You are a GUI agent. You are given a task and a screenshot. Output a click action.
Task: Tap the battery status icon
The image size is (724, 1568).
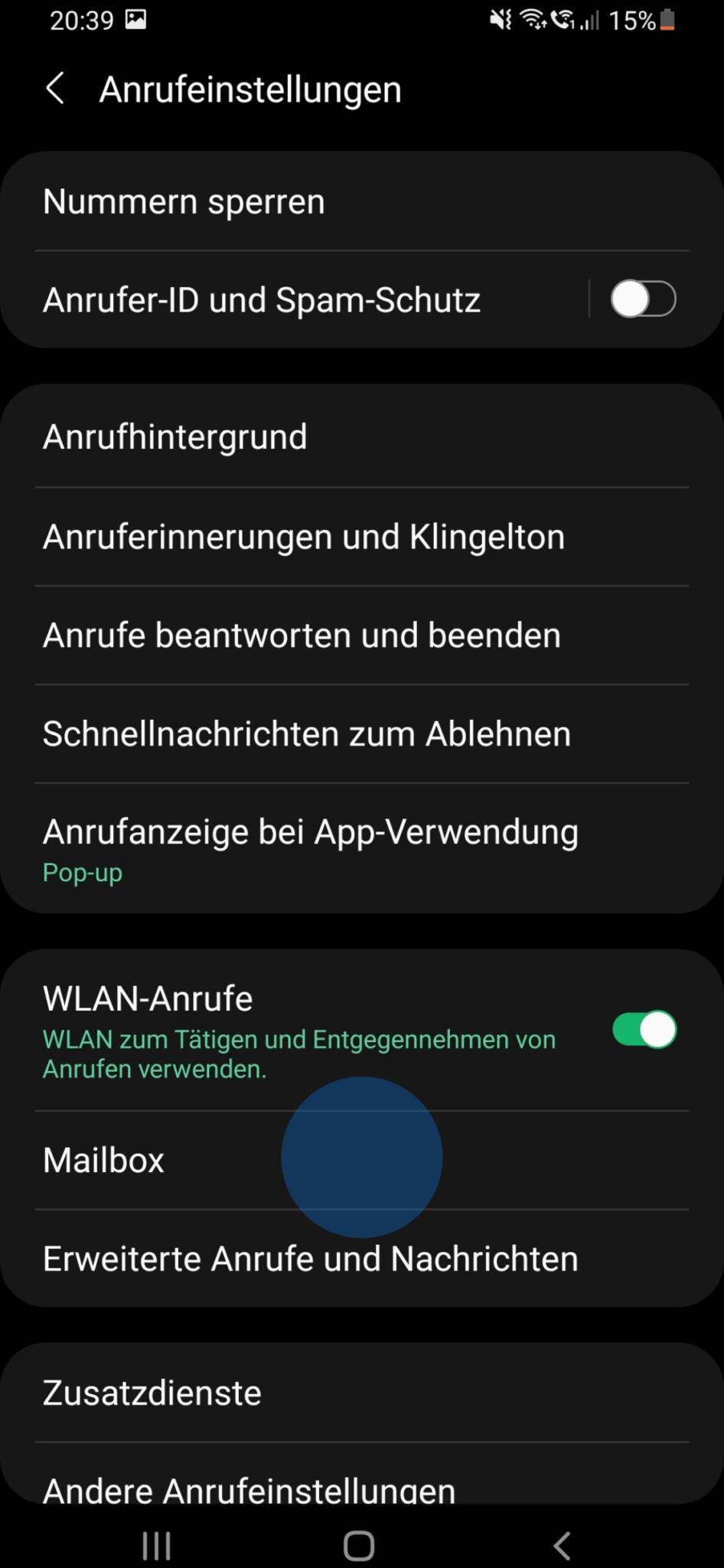pyautogui.click(x=668, y=21)
